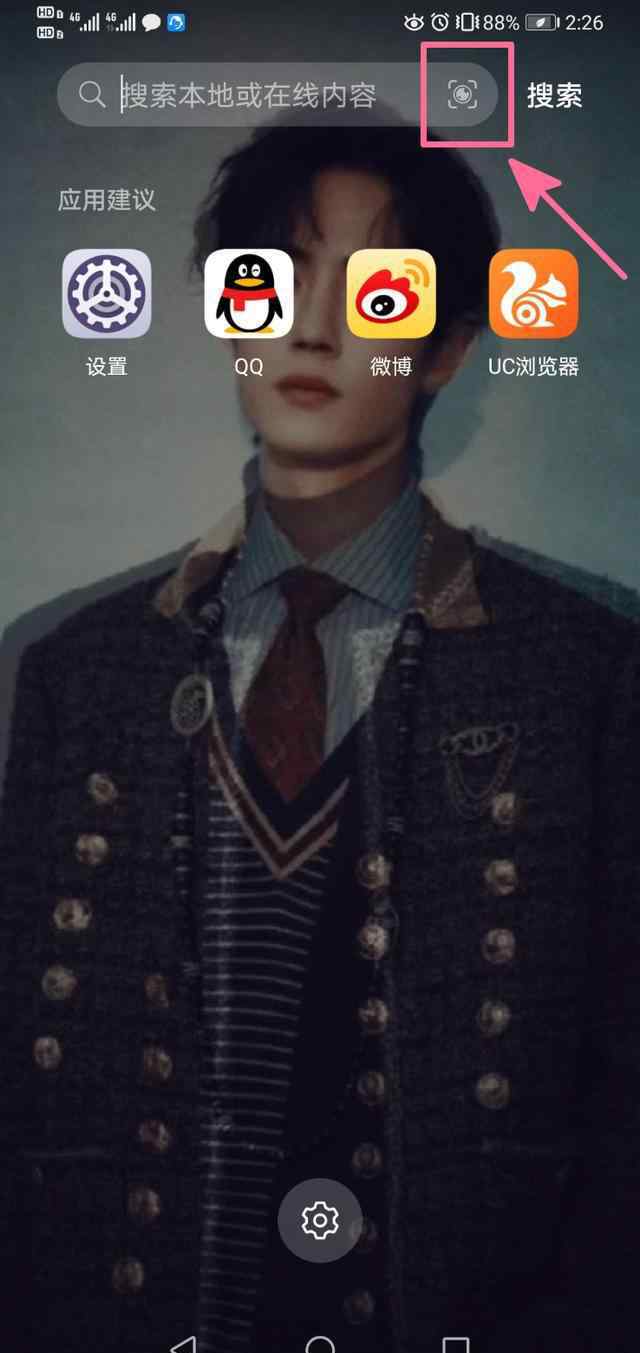Viewport: 640px width, 1353px height.
Task: Open search settings gear at bottom
Action: 320,1220
